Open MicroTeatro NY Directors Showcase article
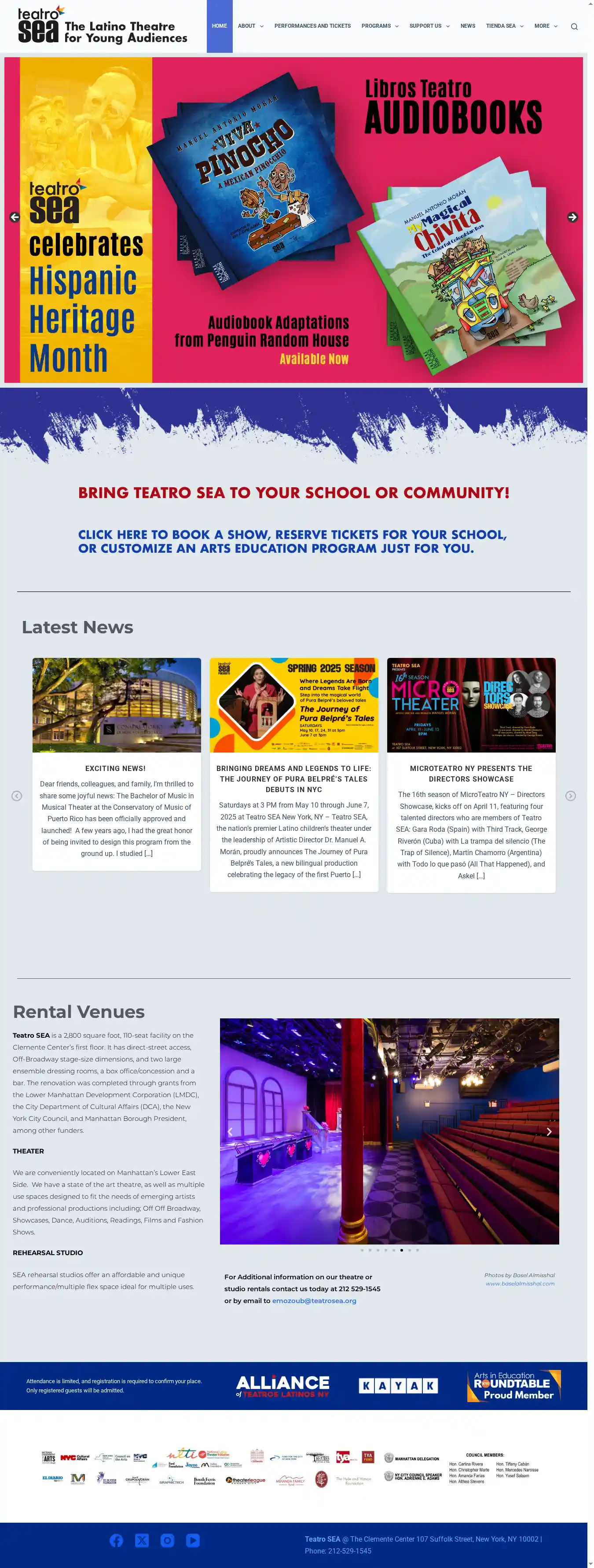Screen dimensions: 594x1568 coord(471,774)
